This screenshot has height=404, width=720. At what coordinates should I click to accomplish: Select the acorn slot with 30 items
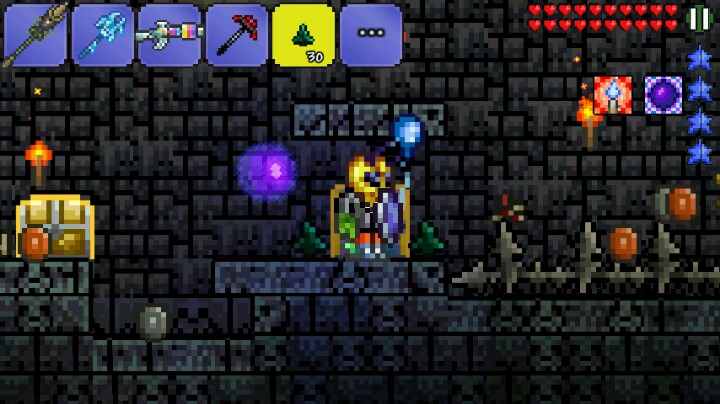click(303, 35)
